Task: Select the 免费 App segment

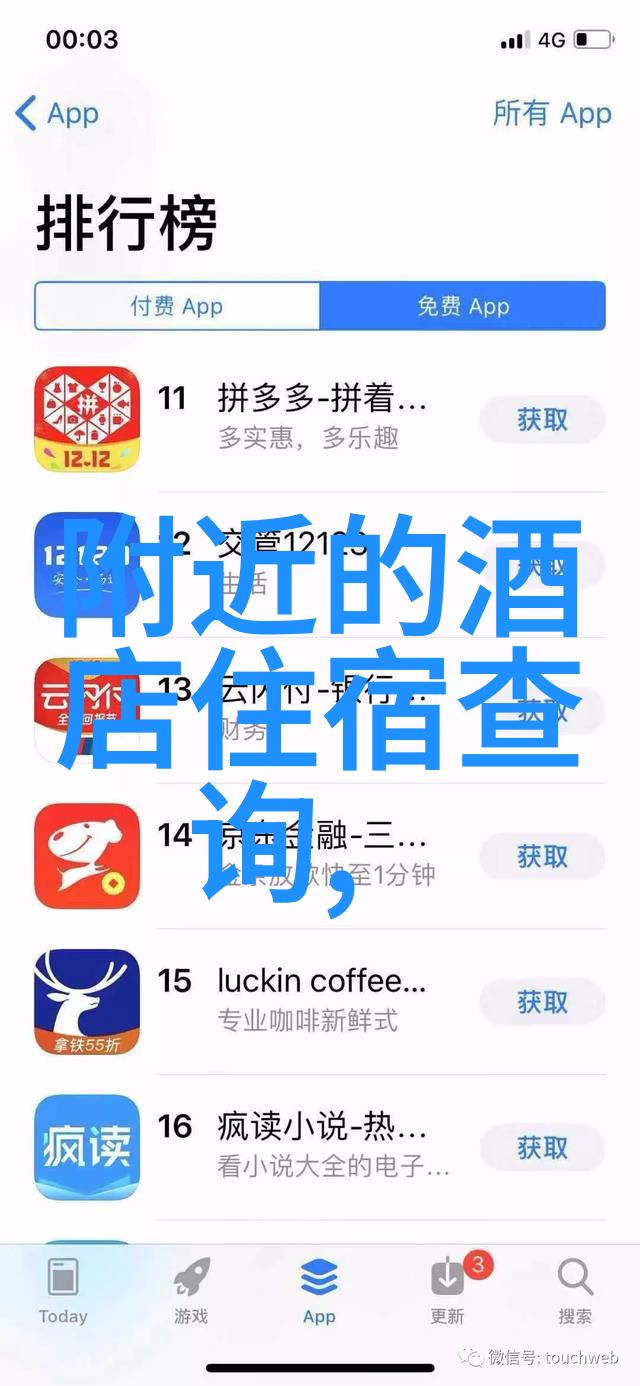Action: [463, 306]
